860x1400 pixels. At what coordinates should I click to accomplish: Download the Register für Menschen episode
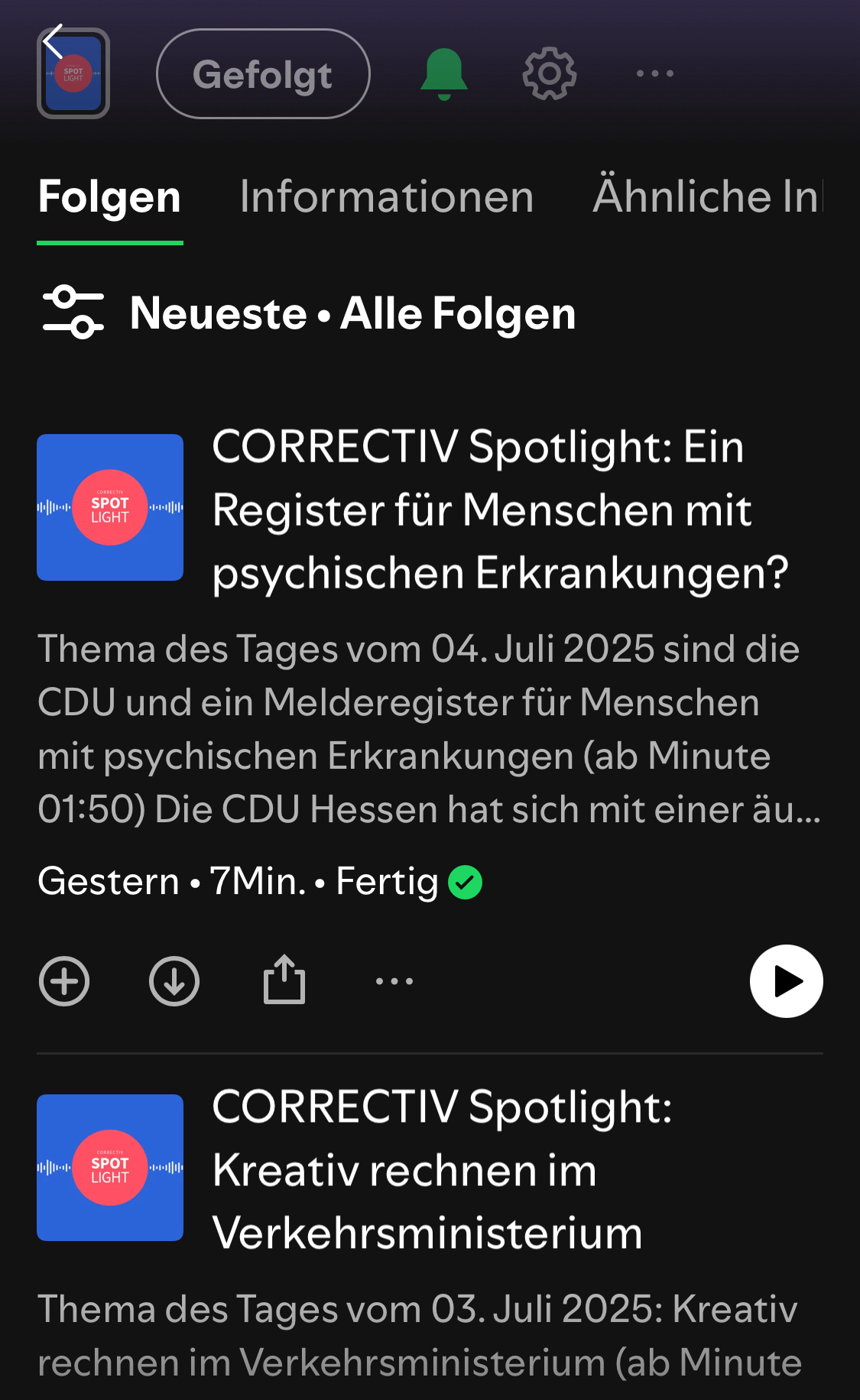174,981
